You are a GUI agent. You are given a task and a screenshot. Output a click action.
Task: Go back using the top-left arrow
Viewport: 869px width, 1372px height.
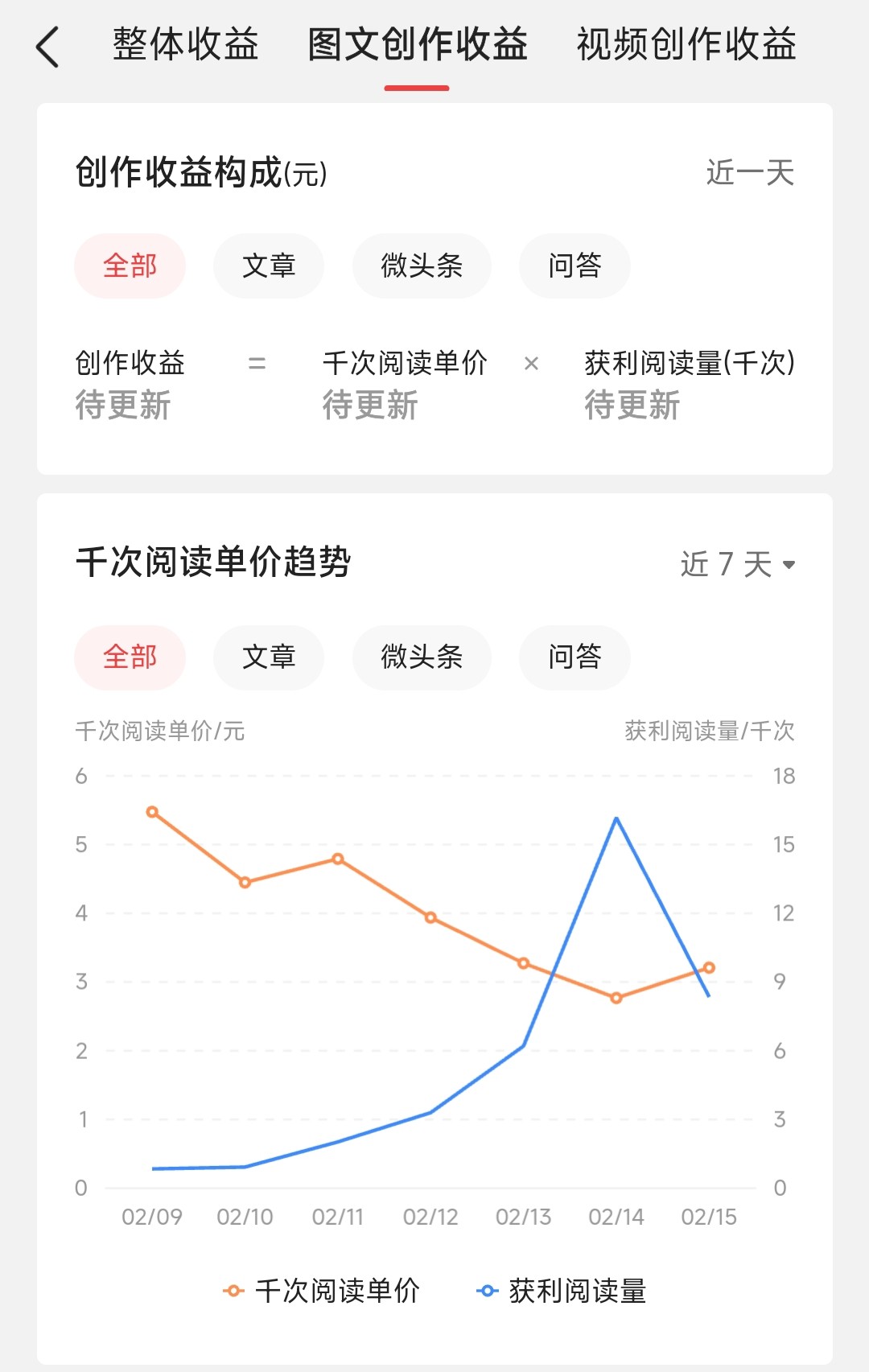48,47
